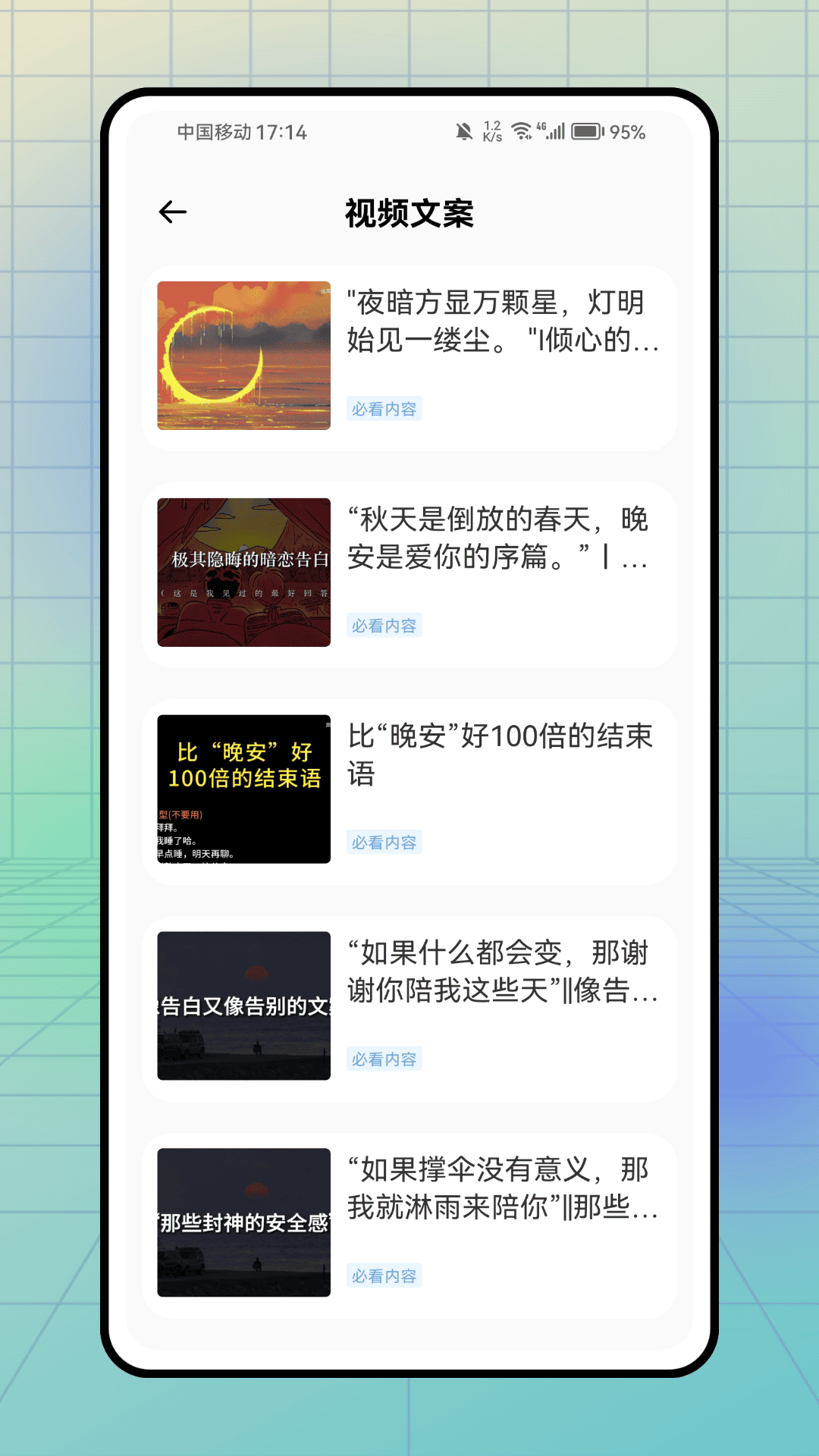The image size is (819, 1456).
Task: Tap 必看内容 tag on the last card
Action: pos(384,1276)
